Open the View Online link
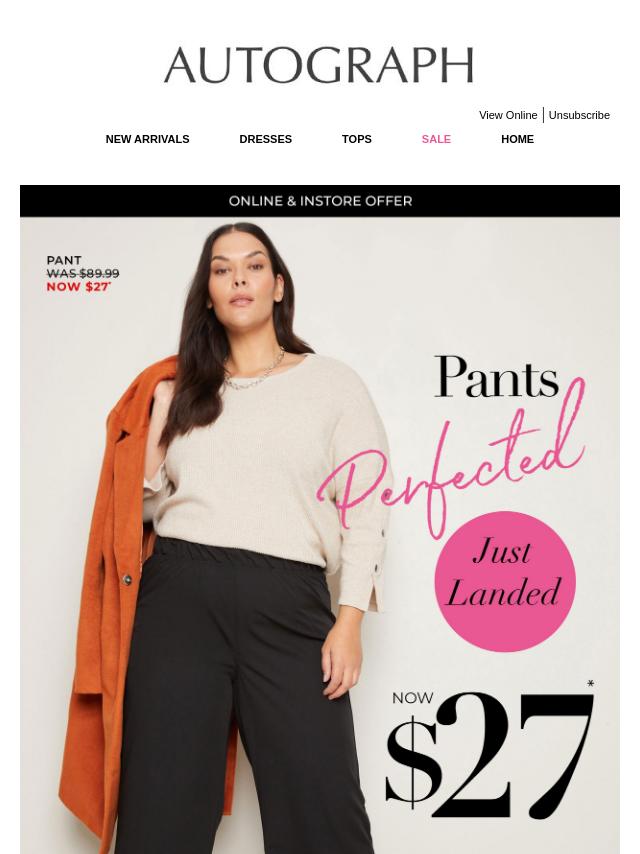Image resolution: width=640 pixels, height=854 pixels. tap(507, 115)
